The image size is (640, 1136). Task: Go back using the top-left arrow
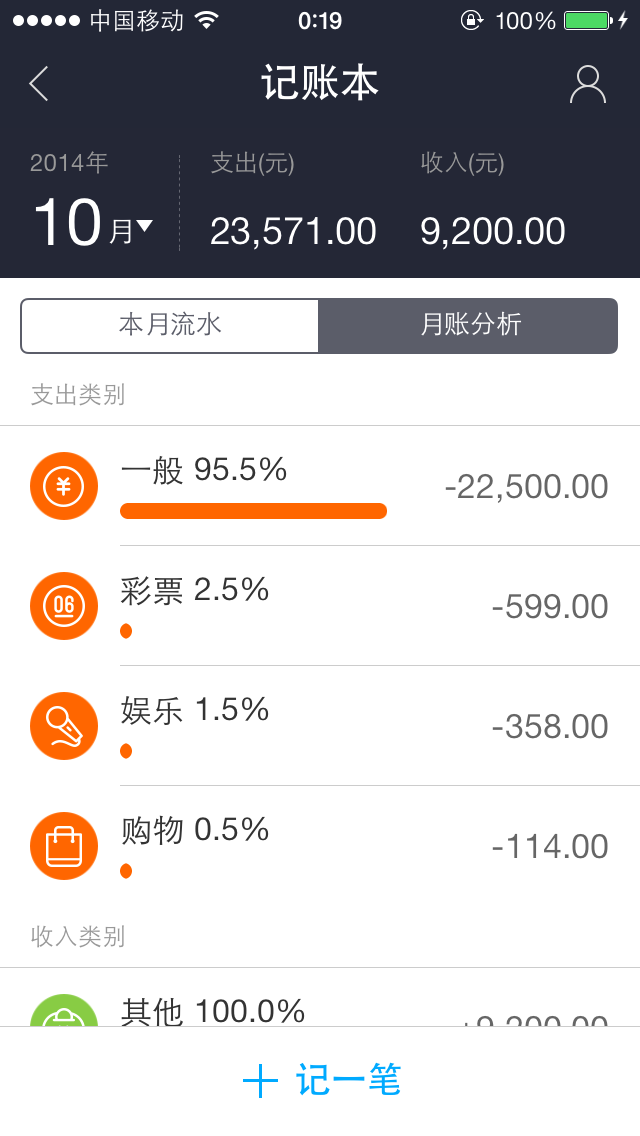click(39, 84)
